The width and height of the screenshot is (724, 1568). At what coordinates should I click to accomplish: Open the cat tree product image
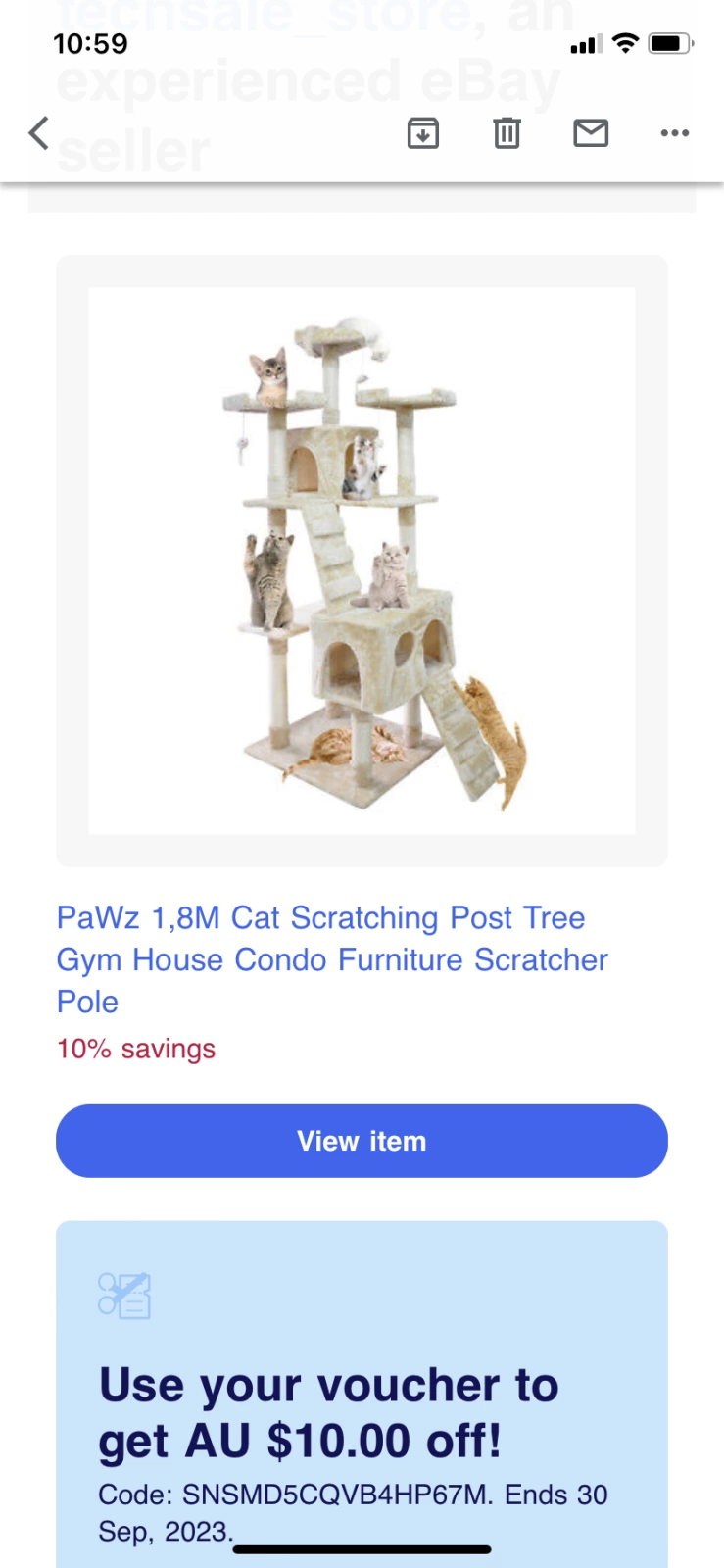tap(362, 561)
